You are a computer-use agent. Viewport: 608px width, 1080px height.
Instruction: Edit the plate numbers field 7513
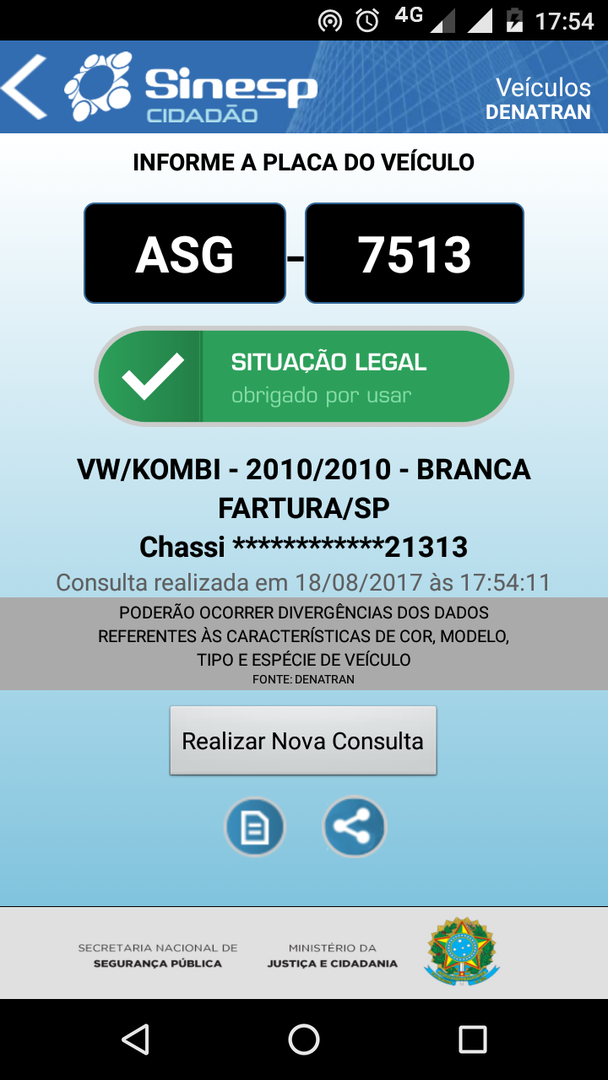click(414, 254)
